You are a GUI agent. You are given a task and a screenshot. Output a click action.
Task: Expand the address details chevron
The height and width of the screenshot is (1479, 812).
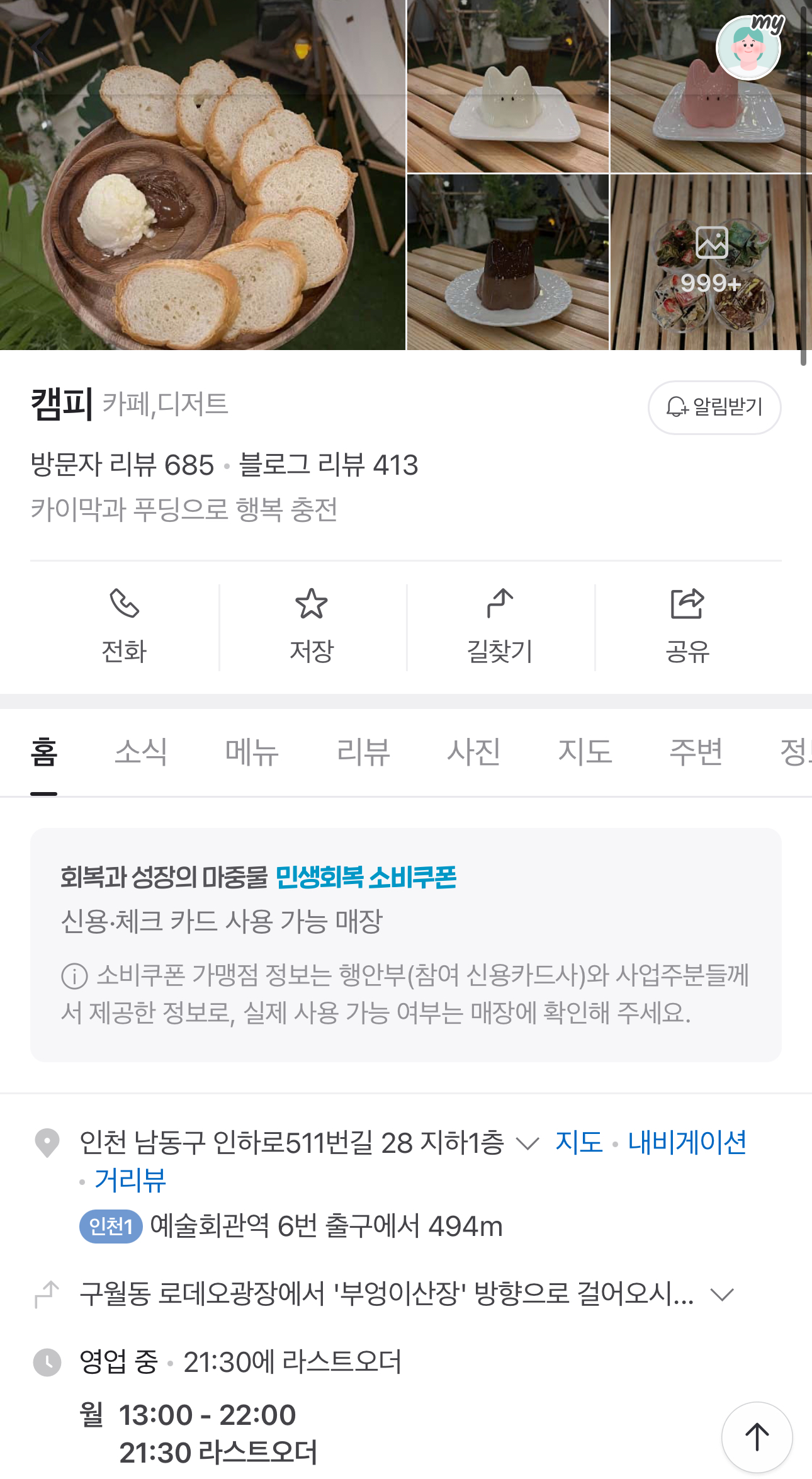pos(527,1143)
